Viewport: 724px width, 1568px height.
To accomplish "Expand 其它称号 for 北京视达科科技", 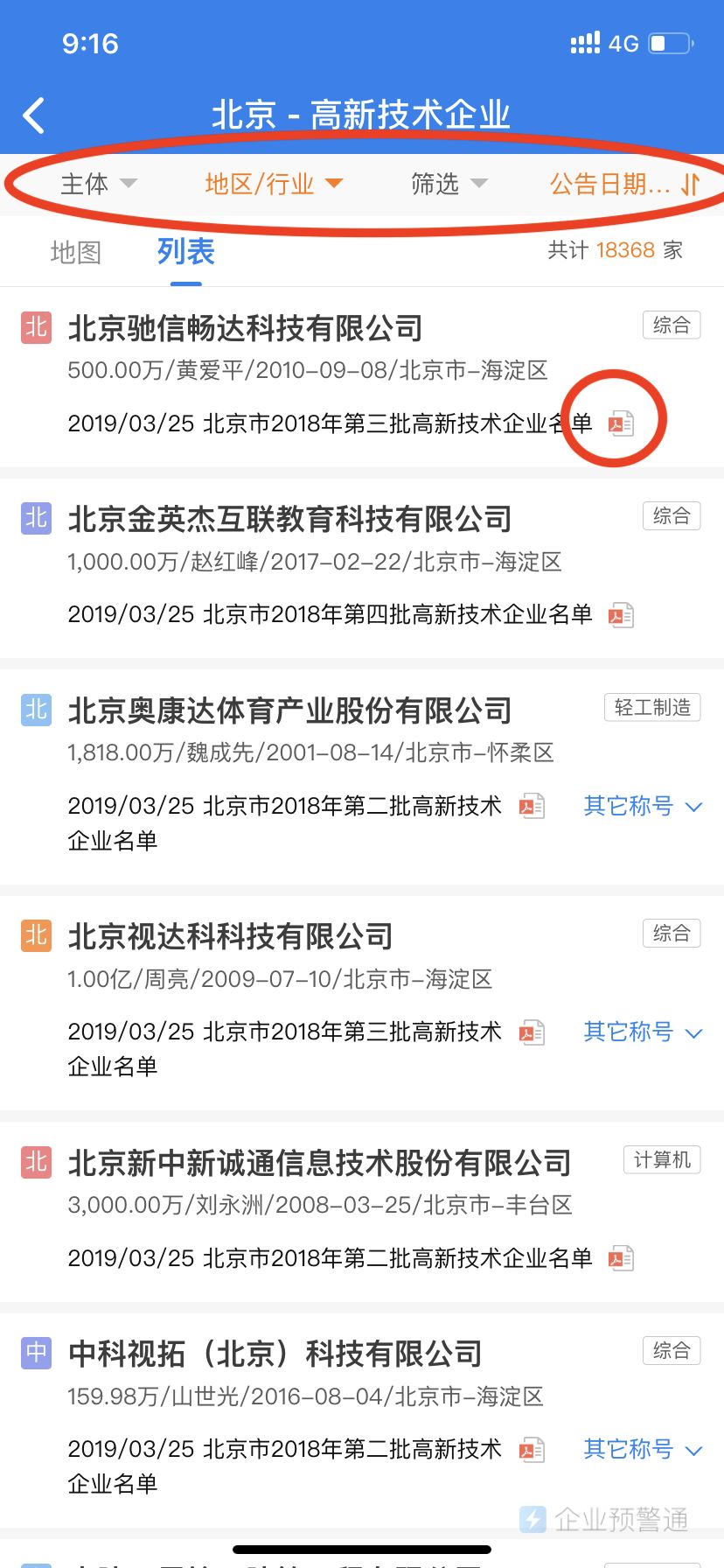I will click(642, 1032).
